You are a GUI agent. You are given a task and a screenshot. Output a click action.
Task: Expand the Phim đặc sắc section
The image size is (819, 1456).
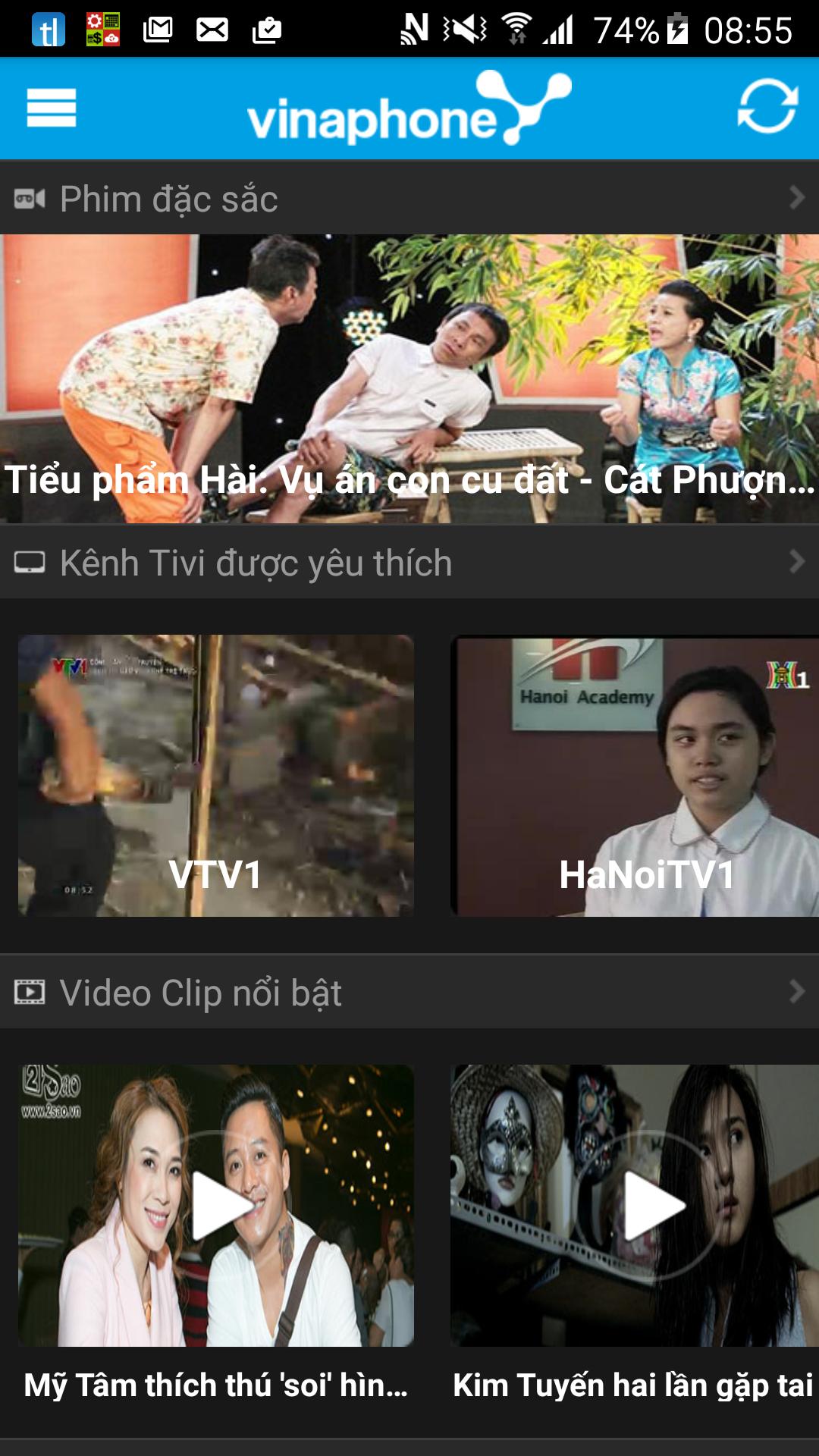coord(796,198)
